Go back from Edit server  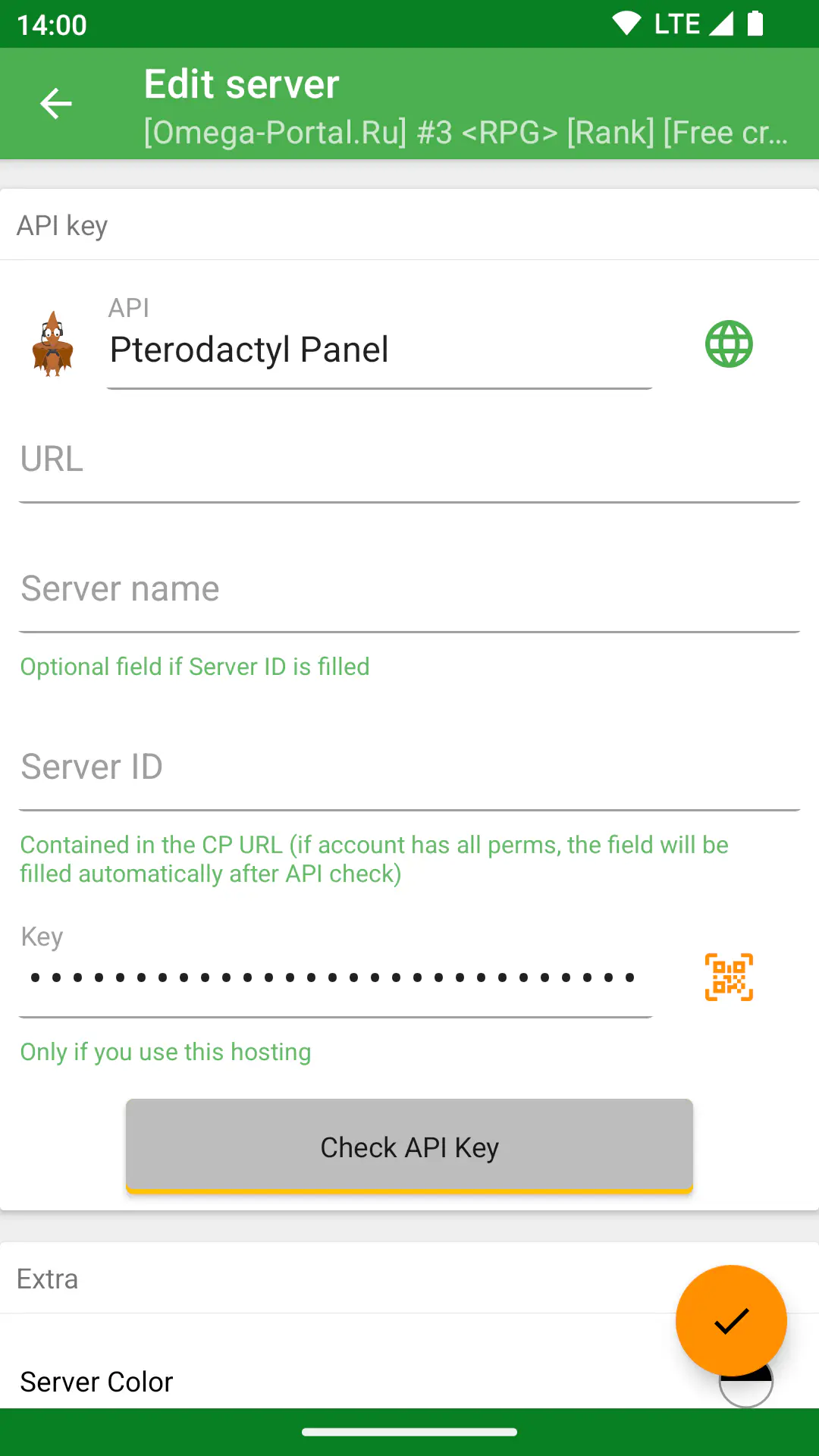coord(56,104)
